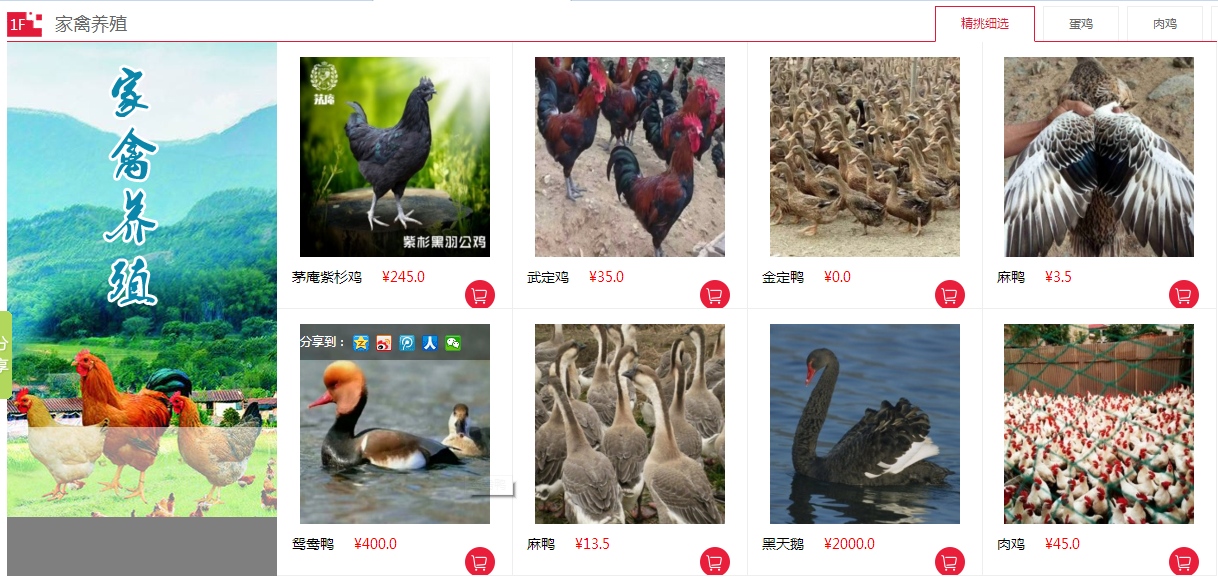Add 金定鸭 to cart
Viewport: 1218px width, 578px height.
point(949,295)
